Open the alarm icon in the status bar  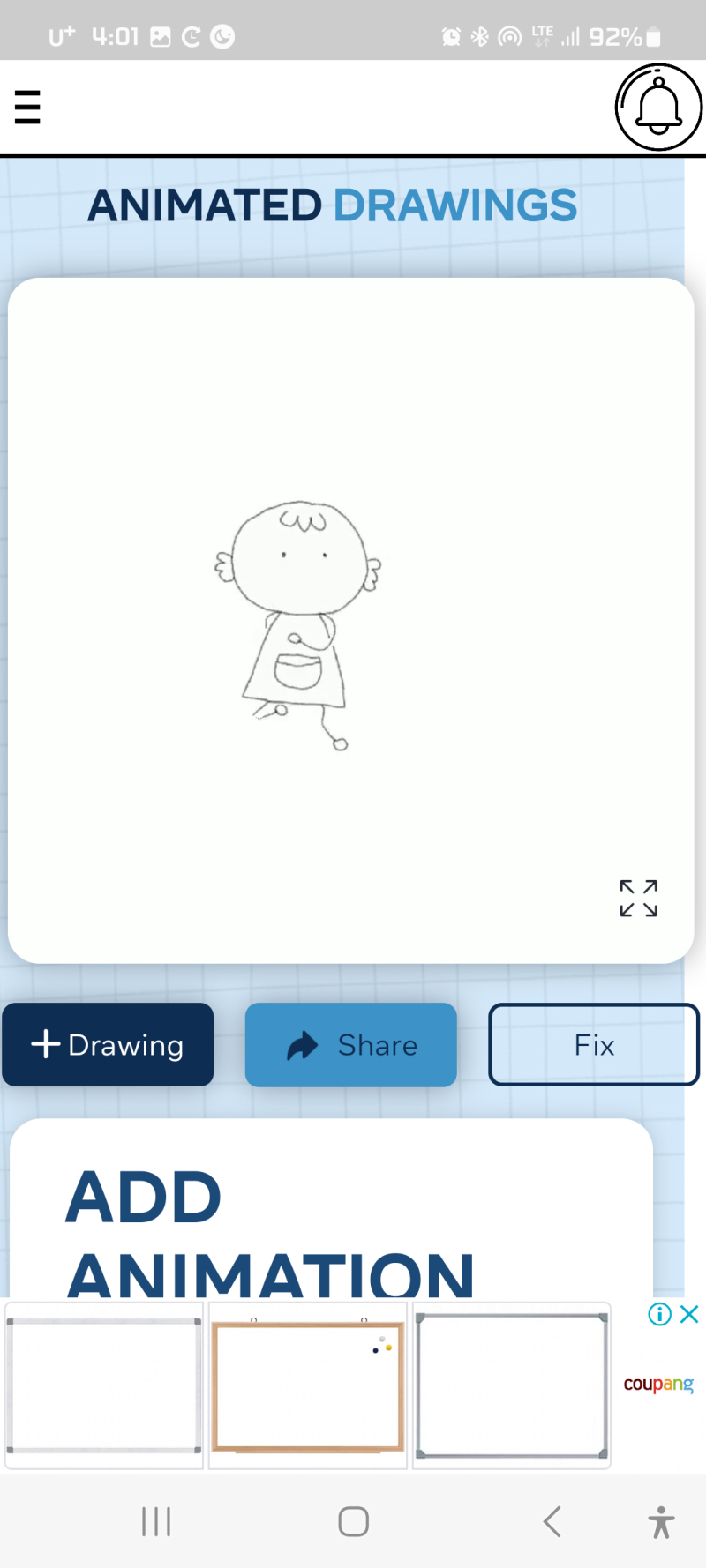[451, 36]
